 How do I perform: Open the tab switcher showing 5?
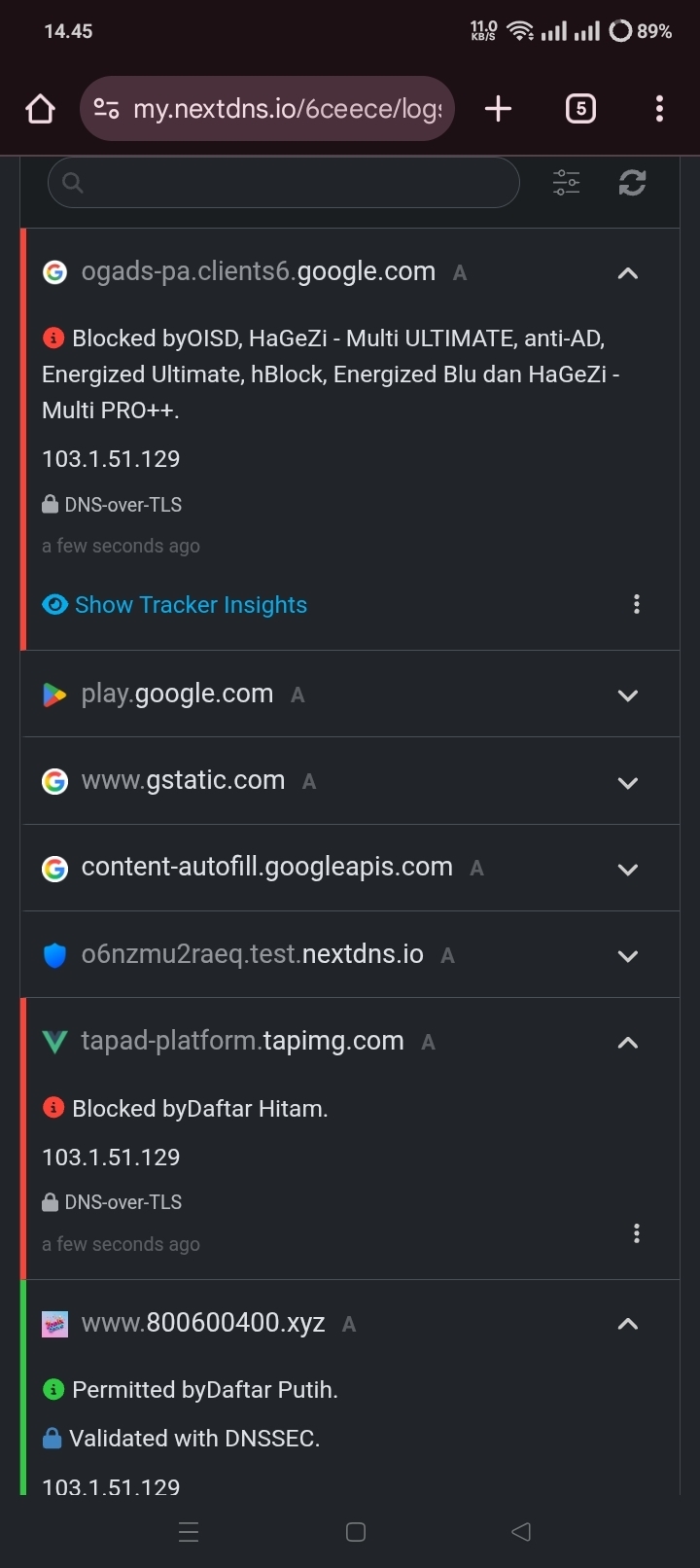tap(580, 109)
